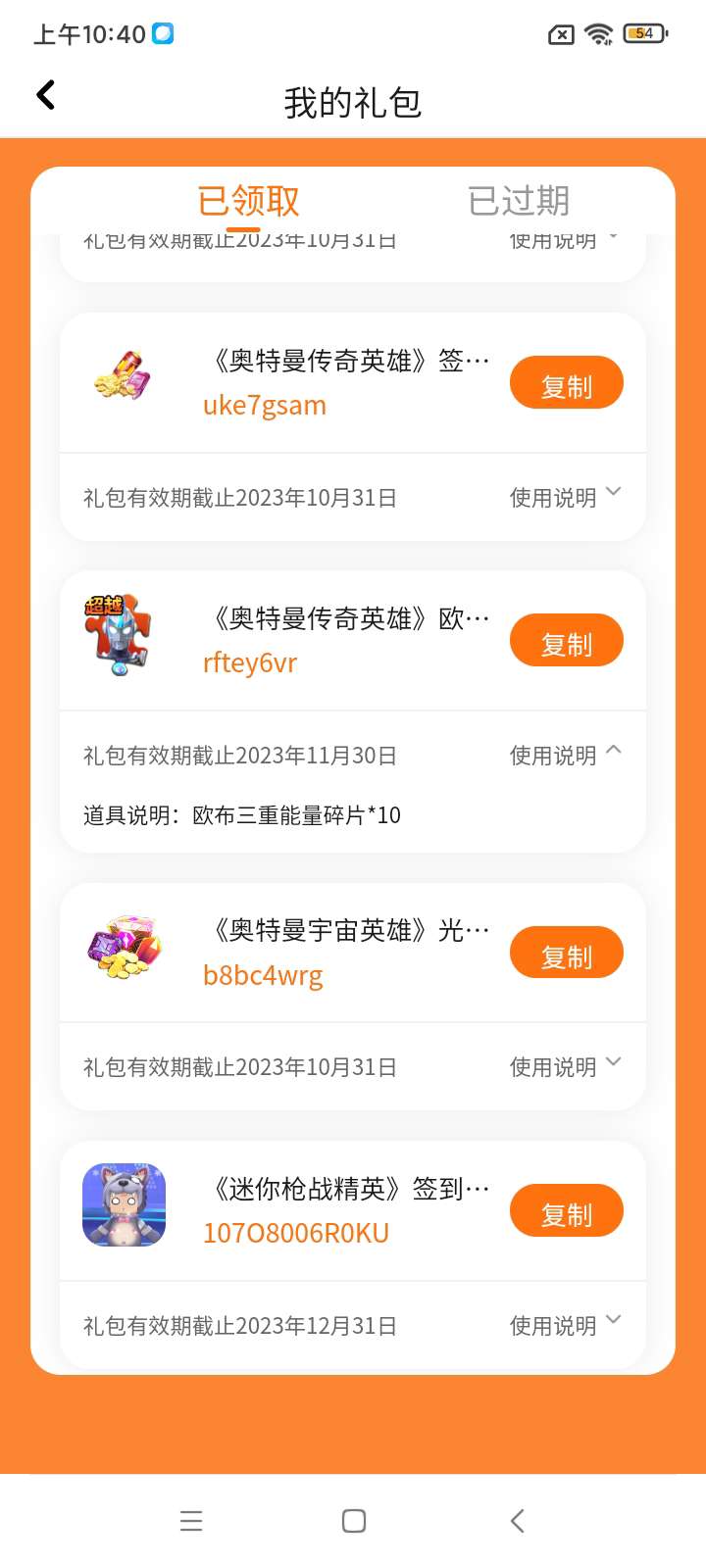Expand 使用说明 for uke7gsam gift
706x1568 pixels.
(565, 497)
